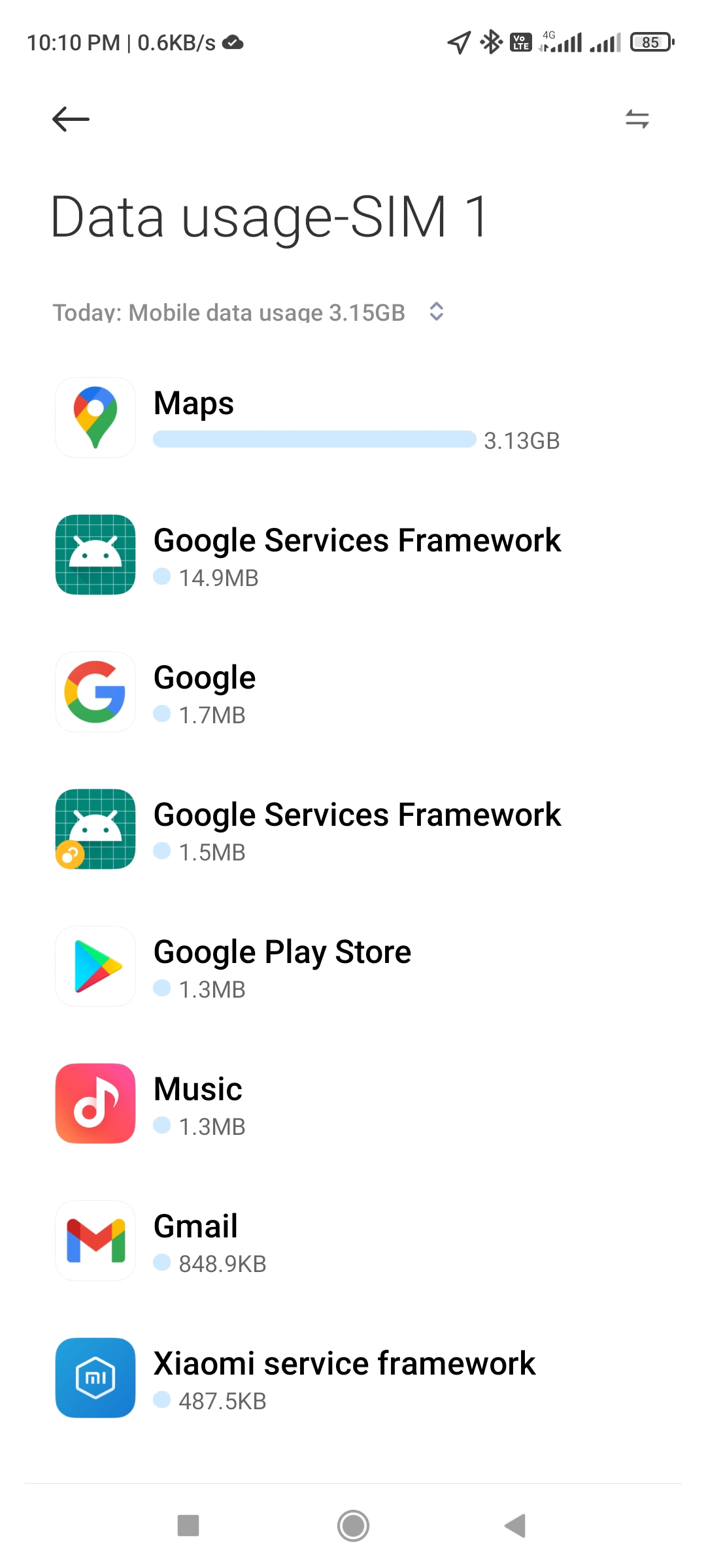Image resolution: width=706 pixels, height=1568 pixels.
Task: Open Google Play Store data usage
Action: (x=353, y=967)
